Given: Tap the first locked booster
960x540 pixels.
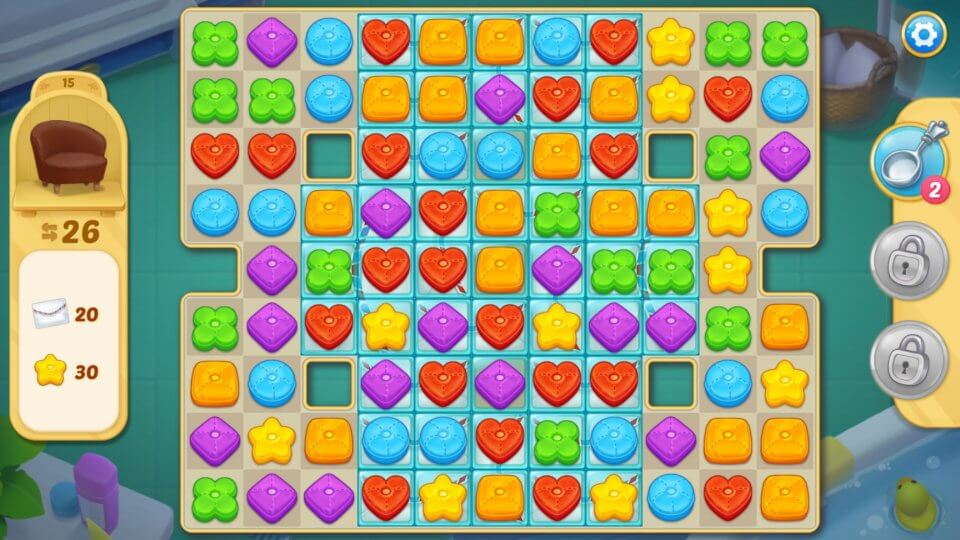Looking at the screenshot, I should click(908, 261).
